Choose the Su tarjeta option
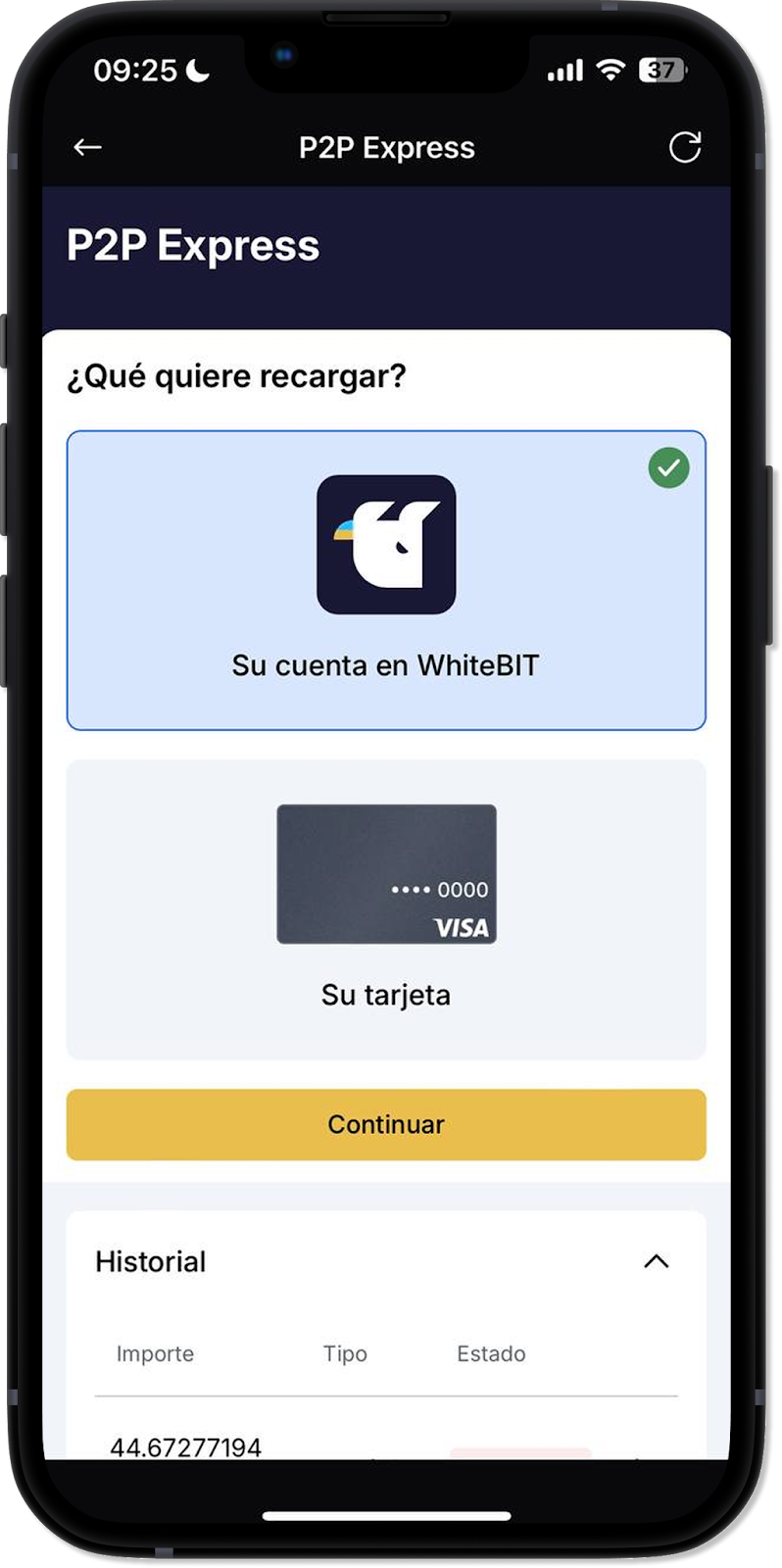782x1568 pixels. pyautogui.click(x=386, y=908)
